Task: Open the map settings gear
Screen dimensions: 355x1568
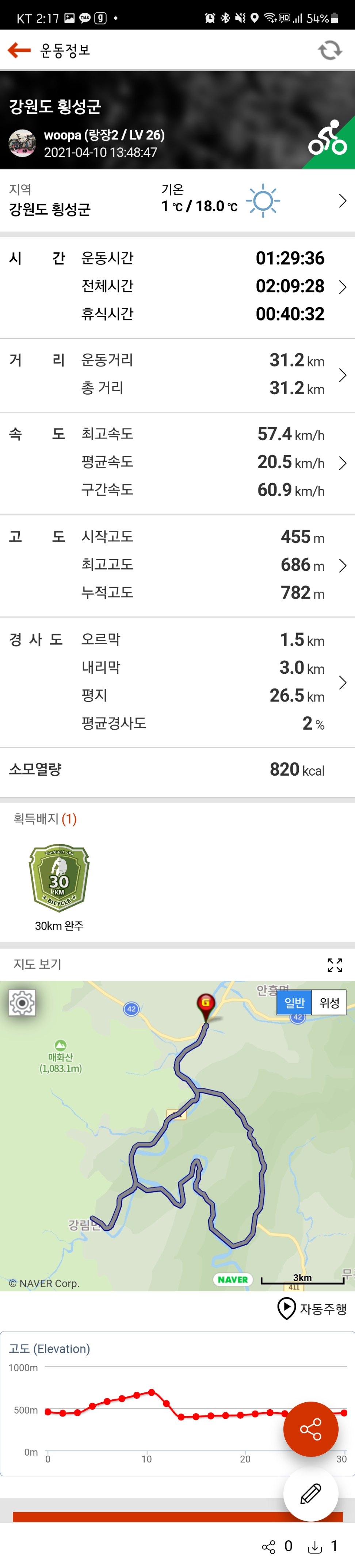Action: click(22, 1003)
